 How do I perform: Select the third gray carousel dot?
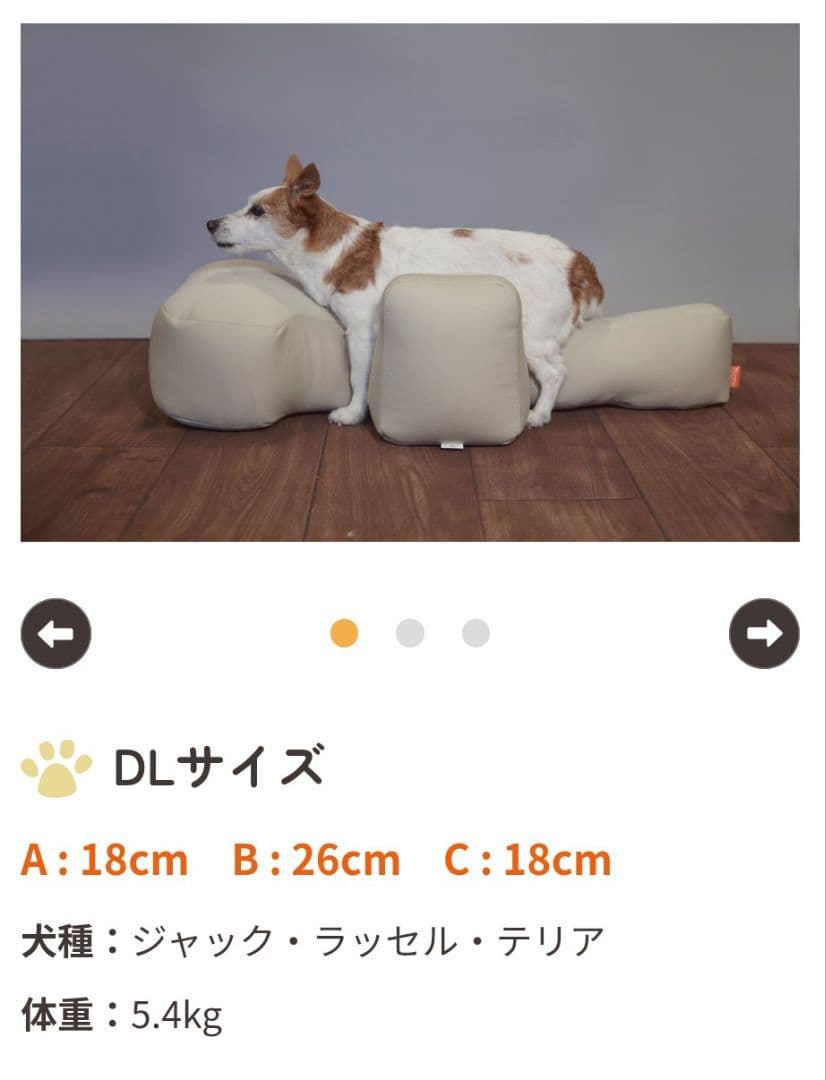click(478, 633)
